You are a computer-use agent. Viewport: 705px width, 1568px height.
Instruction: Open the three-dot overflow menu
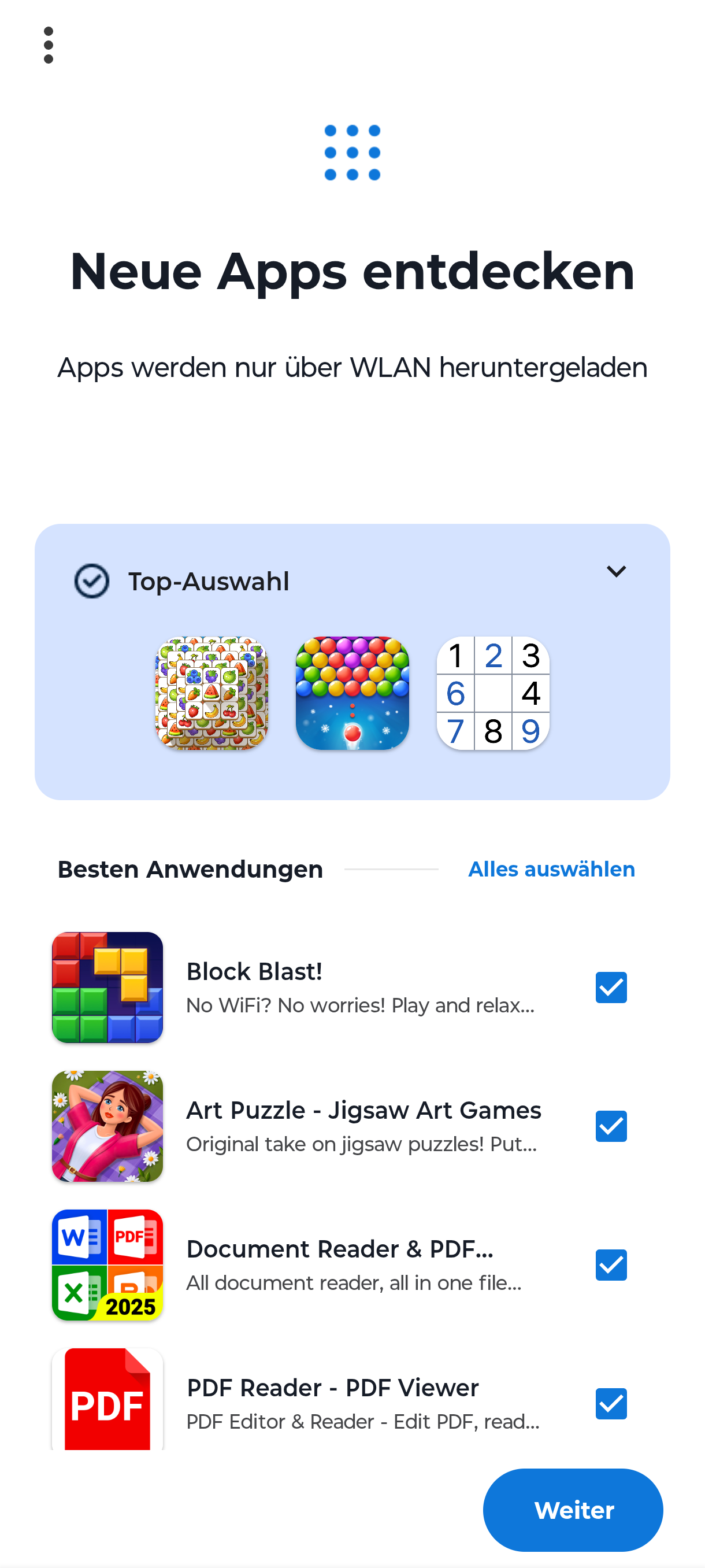pos(49,45)
